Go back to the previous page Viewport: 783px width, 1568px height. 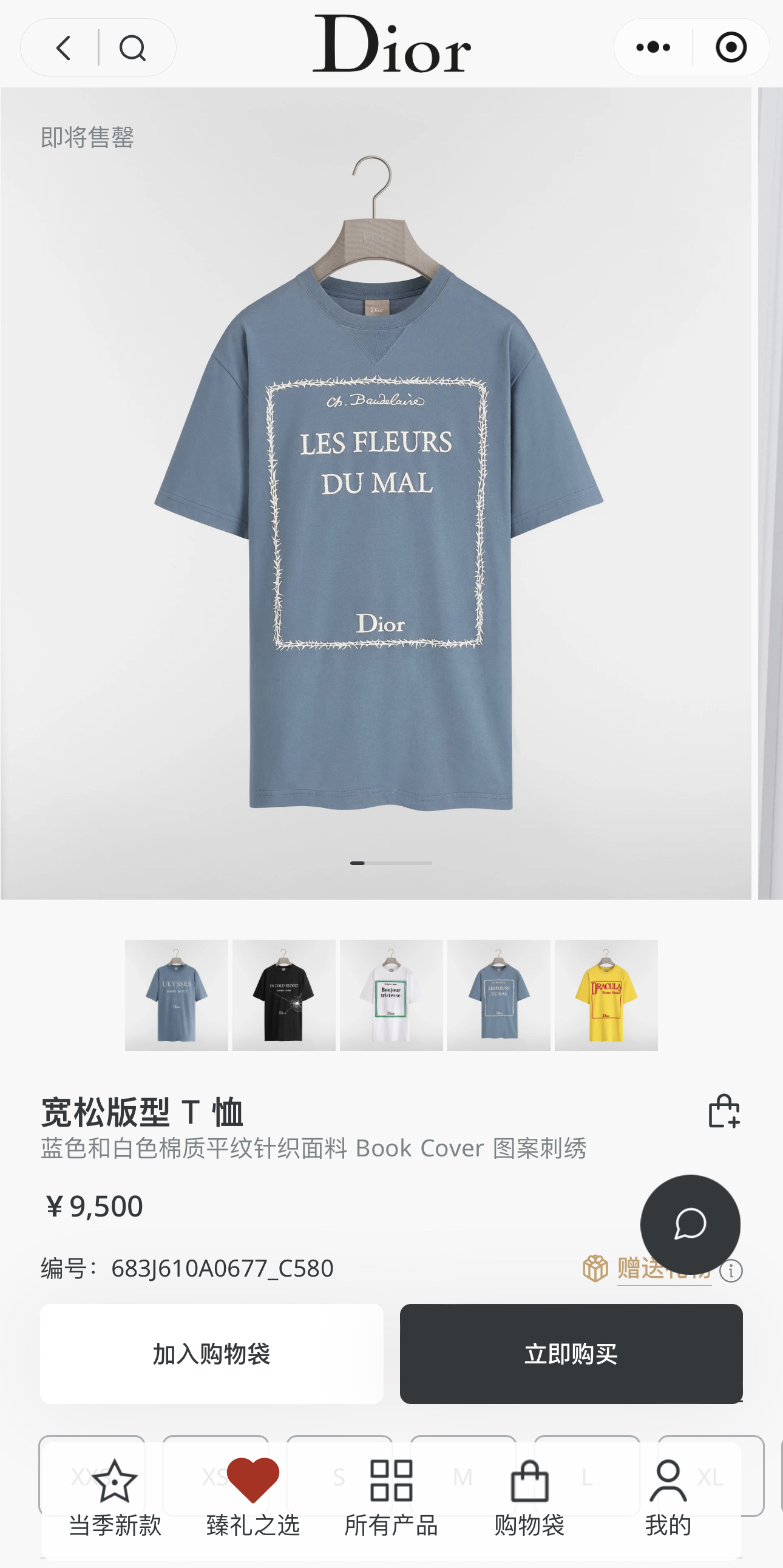coord(63,47)
